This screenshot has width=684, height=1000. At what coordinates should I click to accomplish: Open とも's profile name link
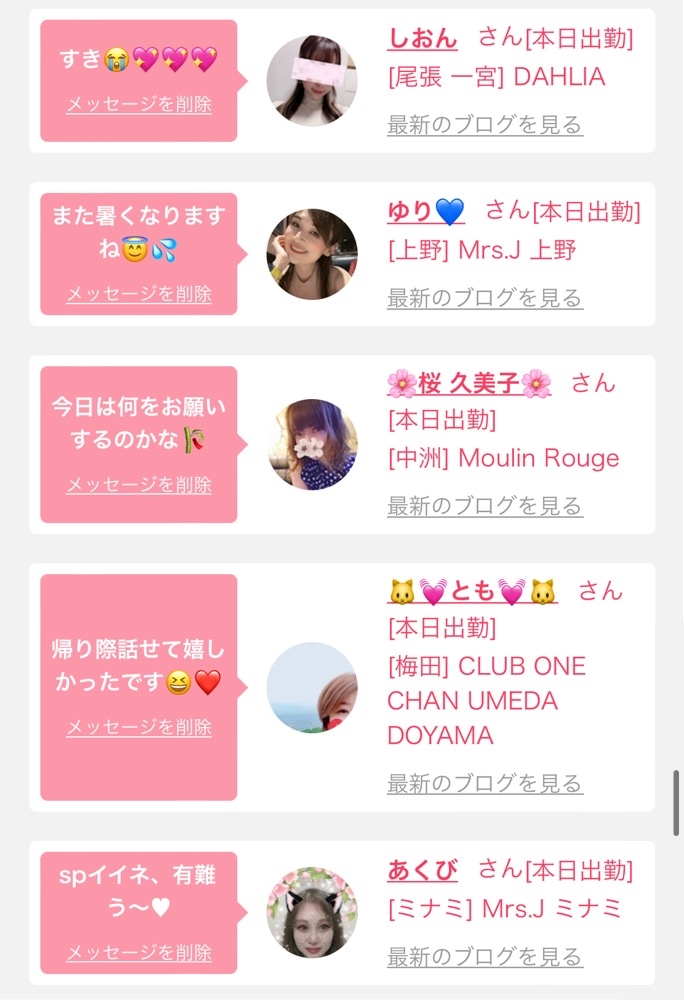(x=472, y=592)
